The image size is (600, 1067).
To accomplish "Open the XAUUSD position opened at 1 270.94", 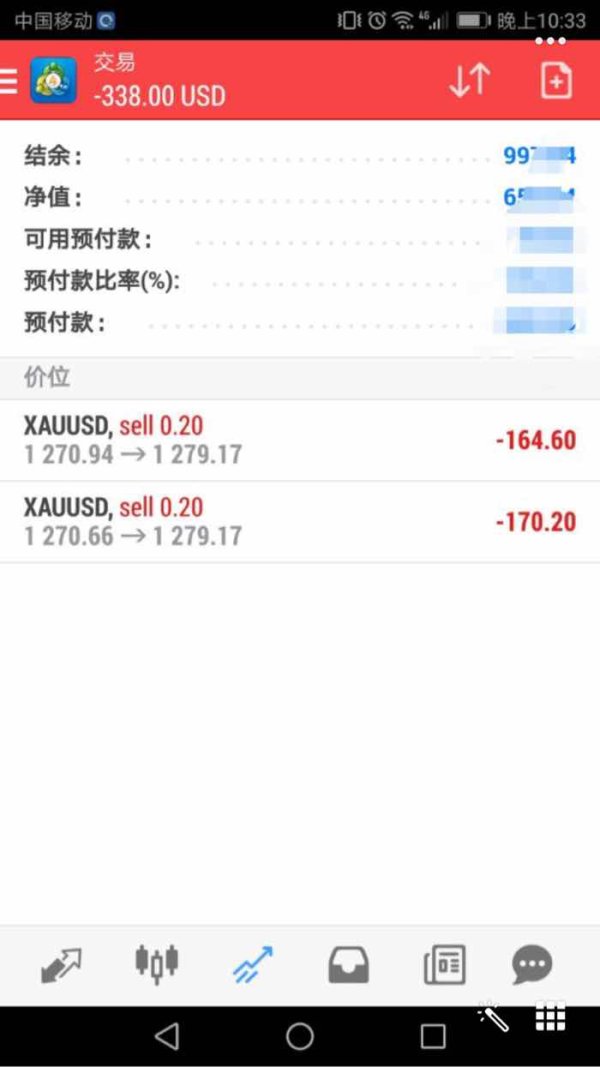I will pyautogui.click(x=300, y=440).
